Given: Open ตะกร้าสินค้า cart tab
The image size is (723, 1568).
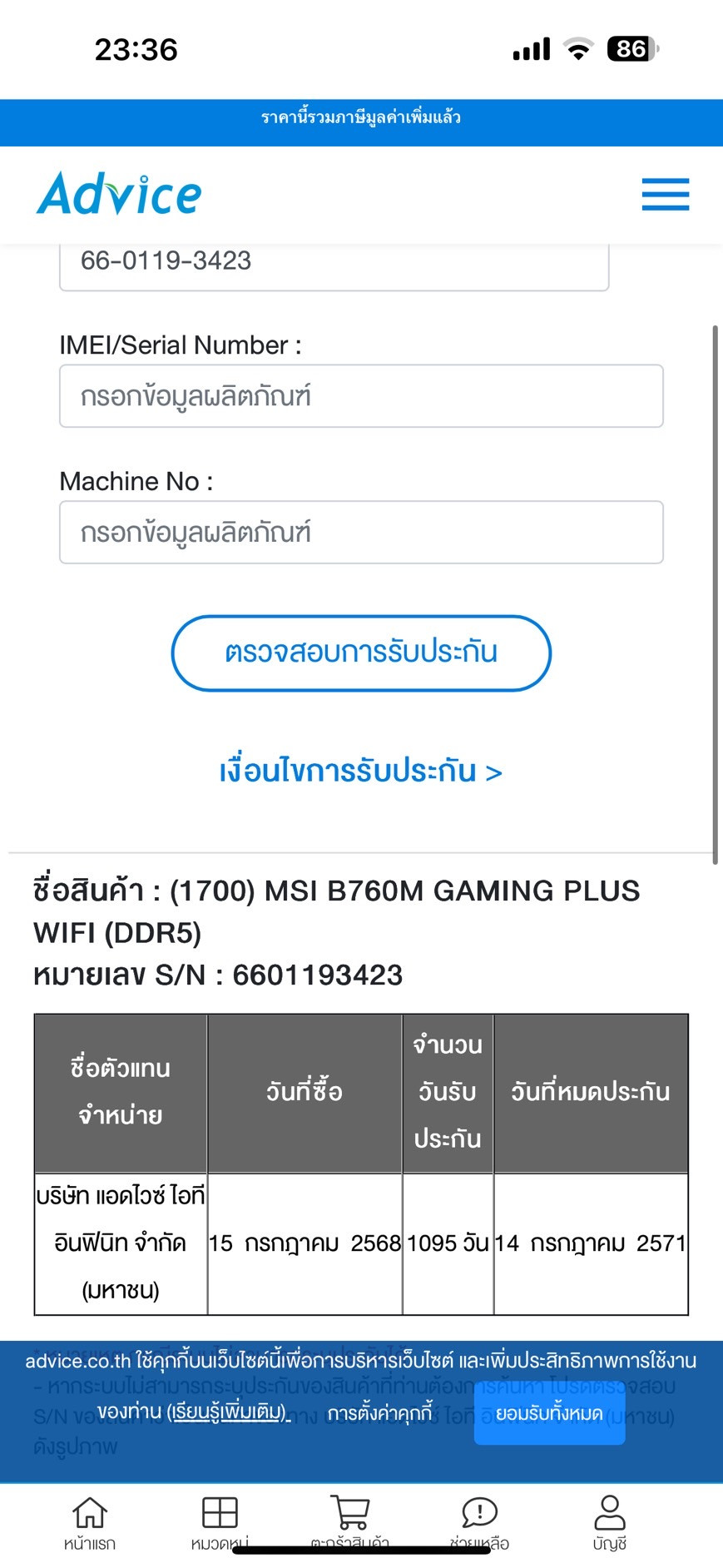Looking at the screenshot, I should point(349,1524).
